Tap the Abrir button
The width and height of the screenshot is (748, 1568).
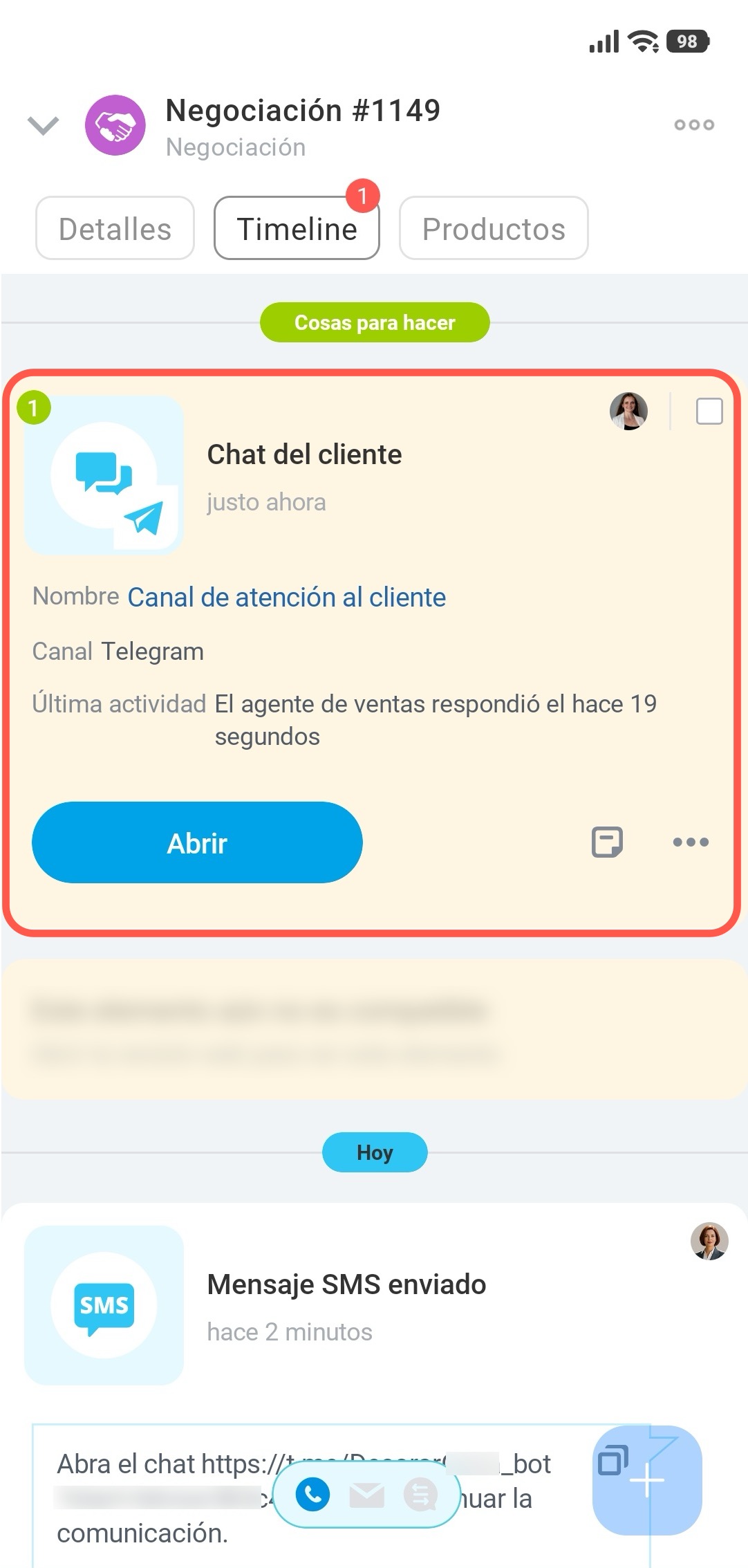click(197, 842)
